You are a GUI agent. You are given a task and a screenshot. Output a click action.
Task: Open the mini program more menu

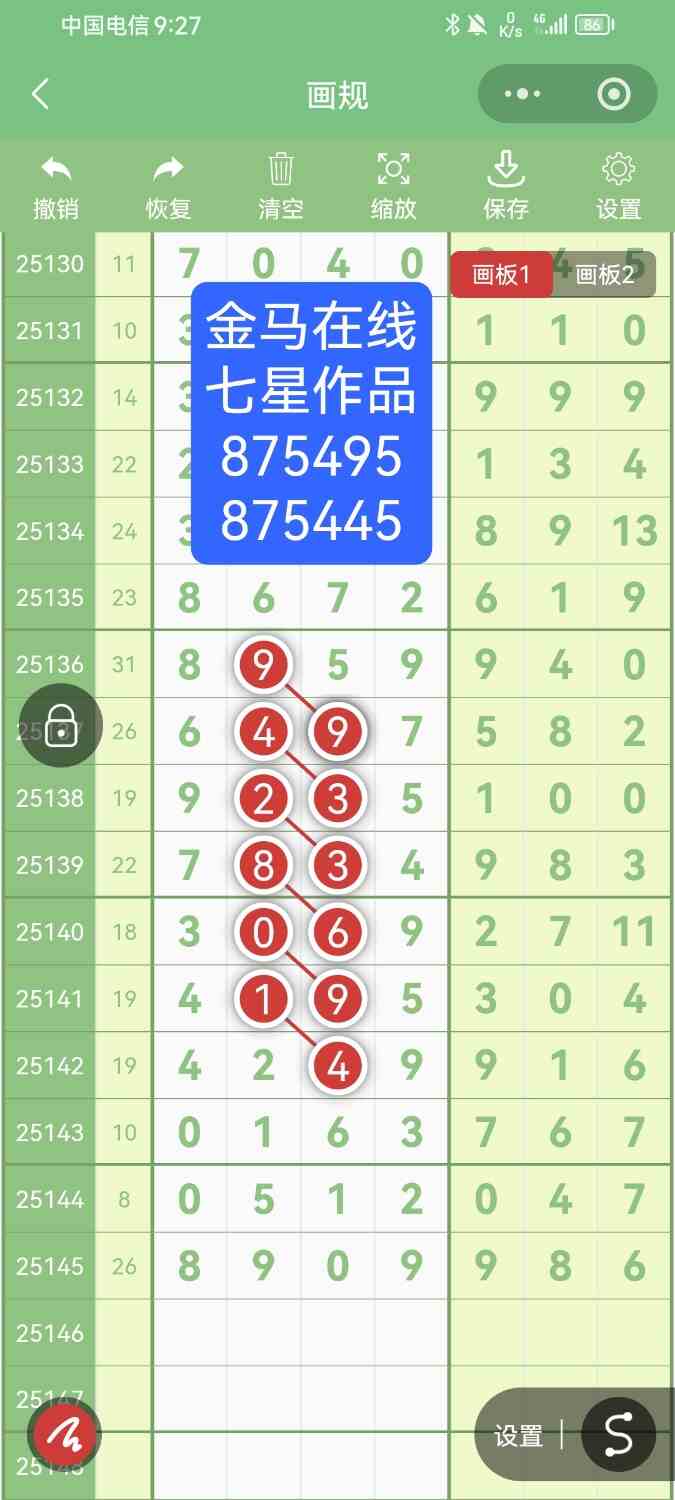[x=522, y=95]
